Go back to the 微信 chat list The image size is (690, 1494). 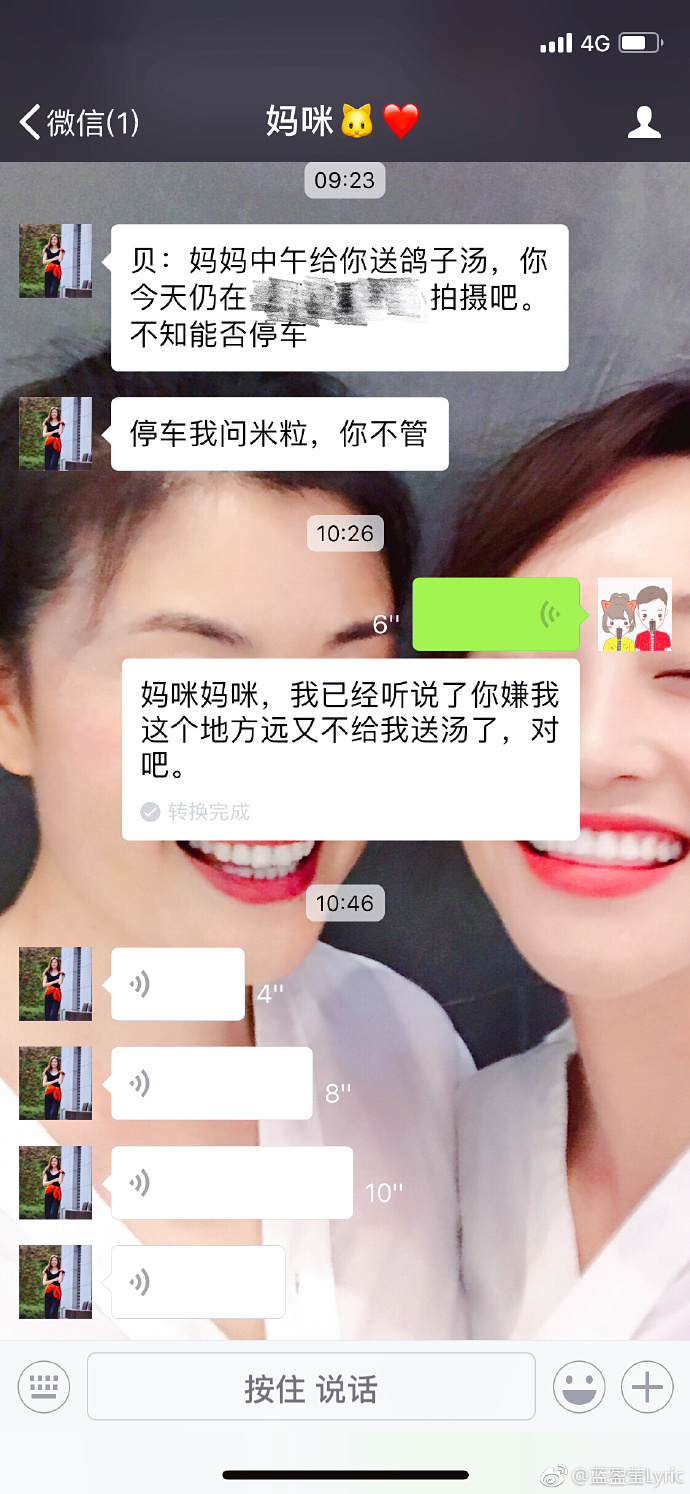tap(79, 122)
